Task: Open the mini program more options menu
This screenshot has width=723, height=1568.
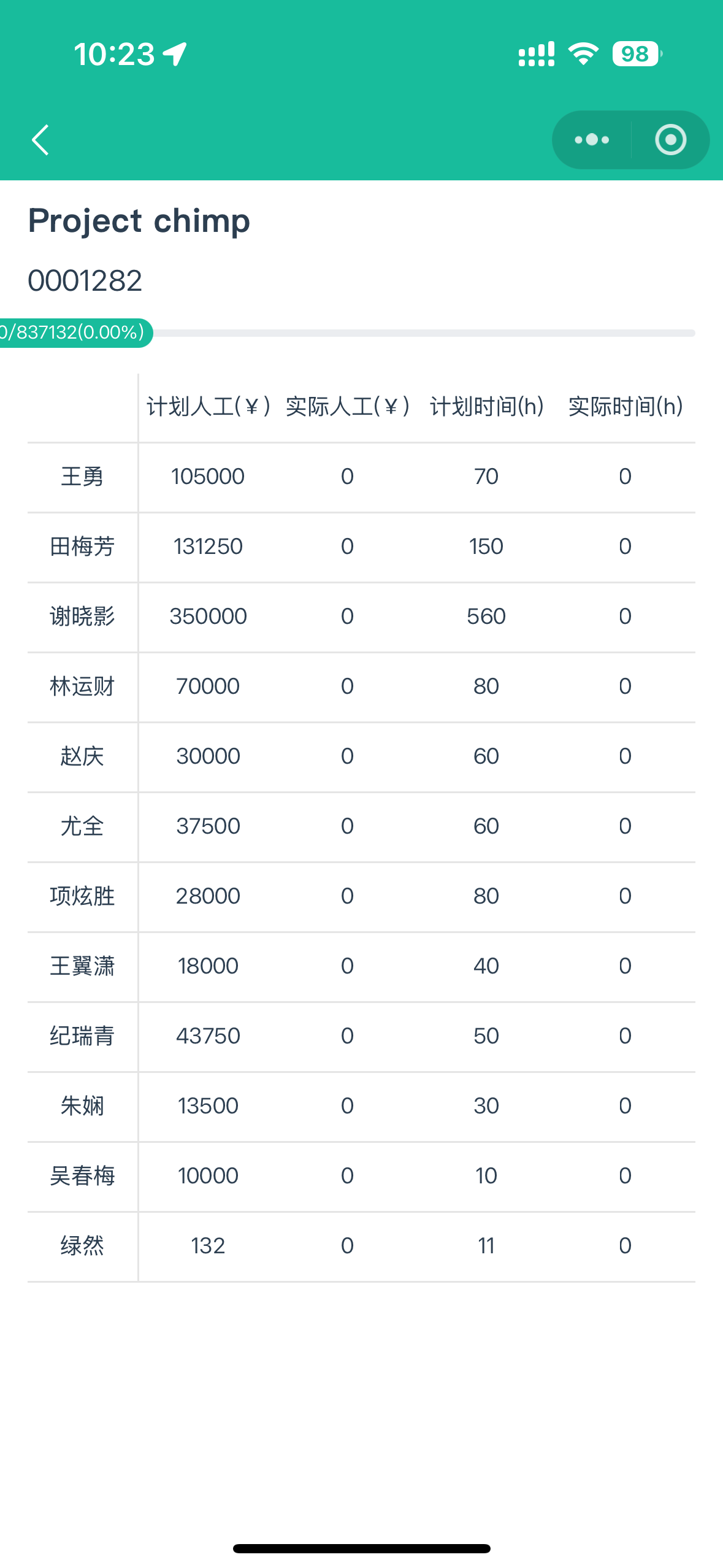Action: click(592, 140)
